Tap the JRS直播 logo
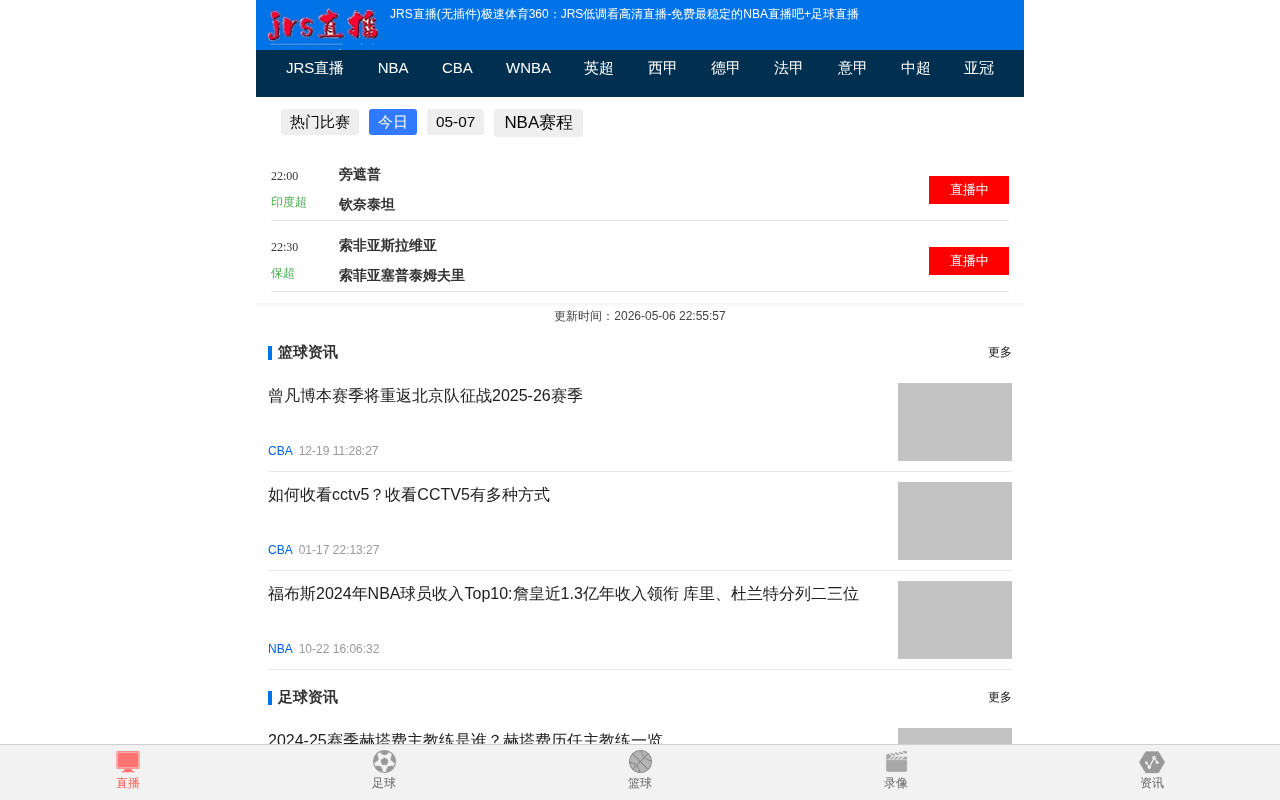Screen dimensions: 1280x800 pos(323,26)
